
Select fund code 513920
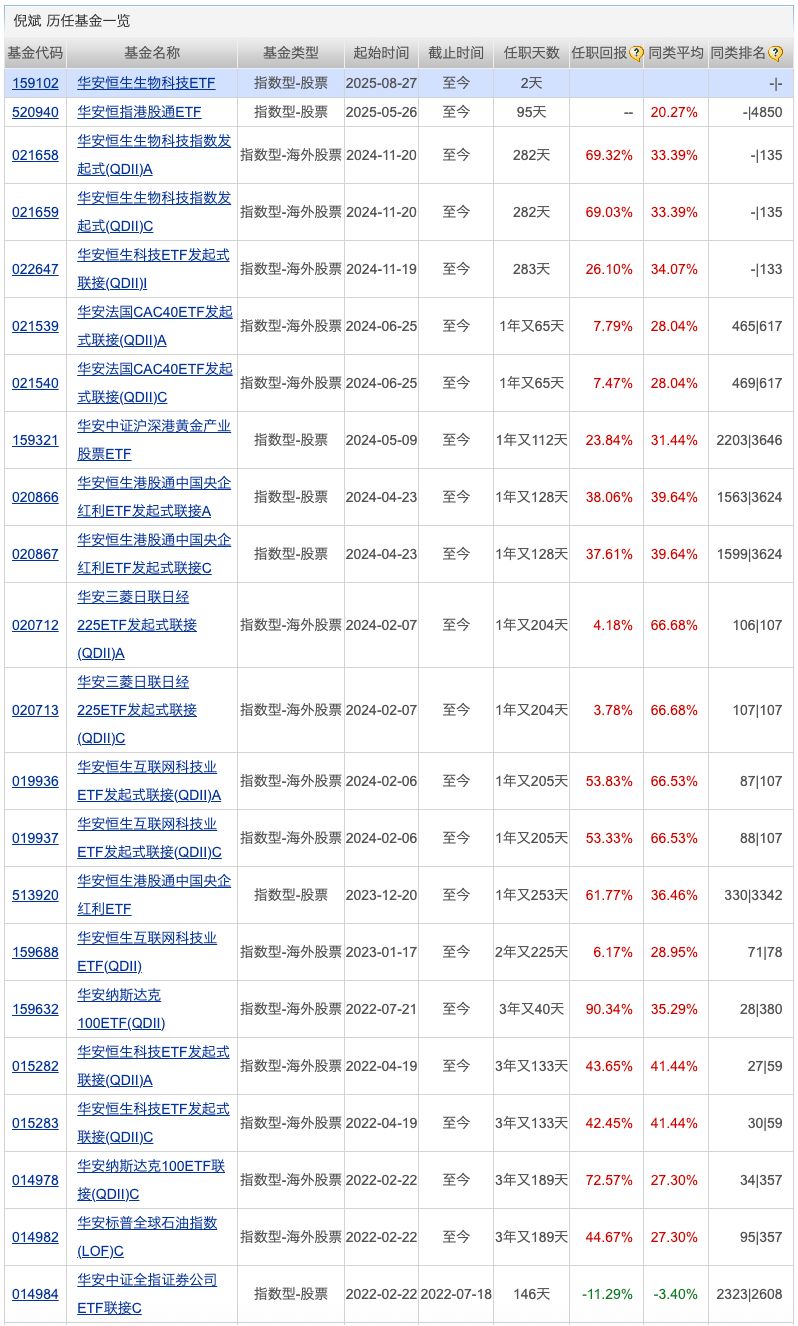click(x=35, y=895)
